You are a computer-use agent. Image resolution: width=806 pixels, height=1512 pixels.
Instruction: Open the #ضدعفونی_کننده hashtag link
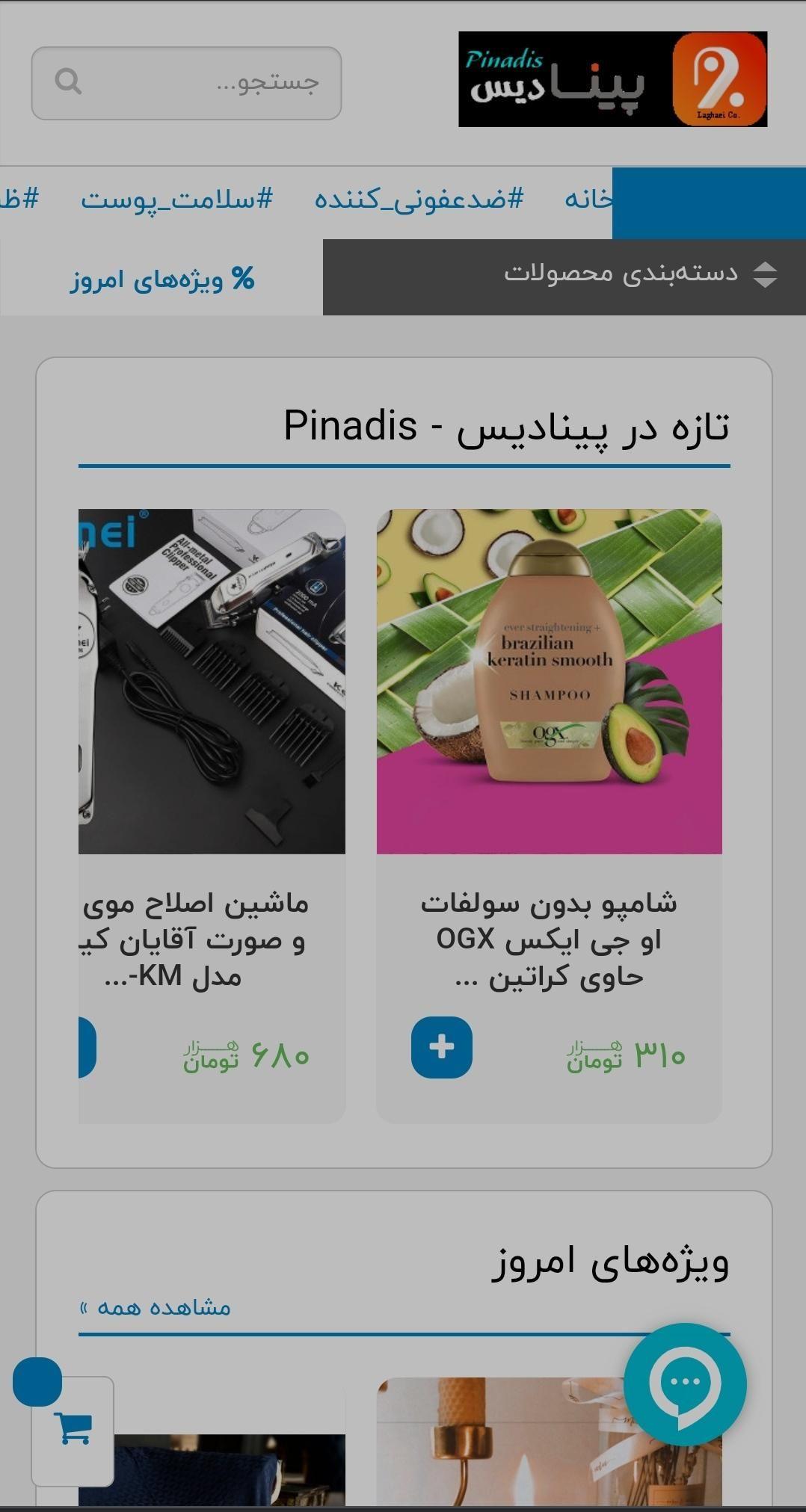[x=419, y=200]
